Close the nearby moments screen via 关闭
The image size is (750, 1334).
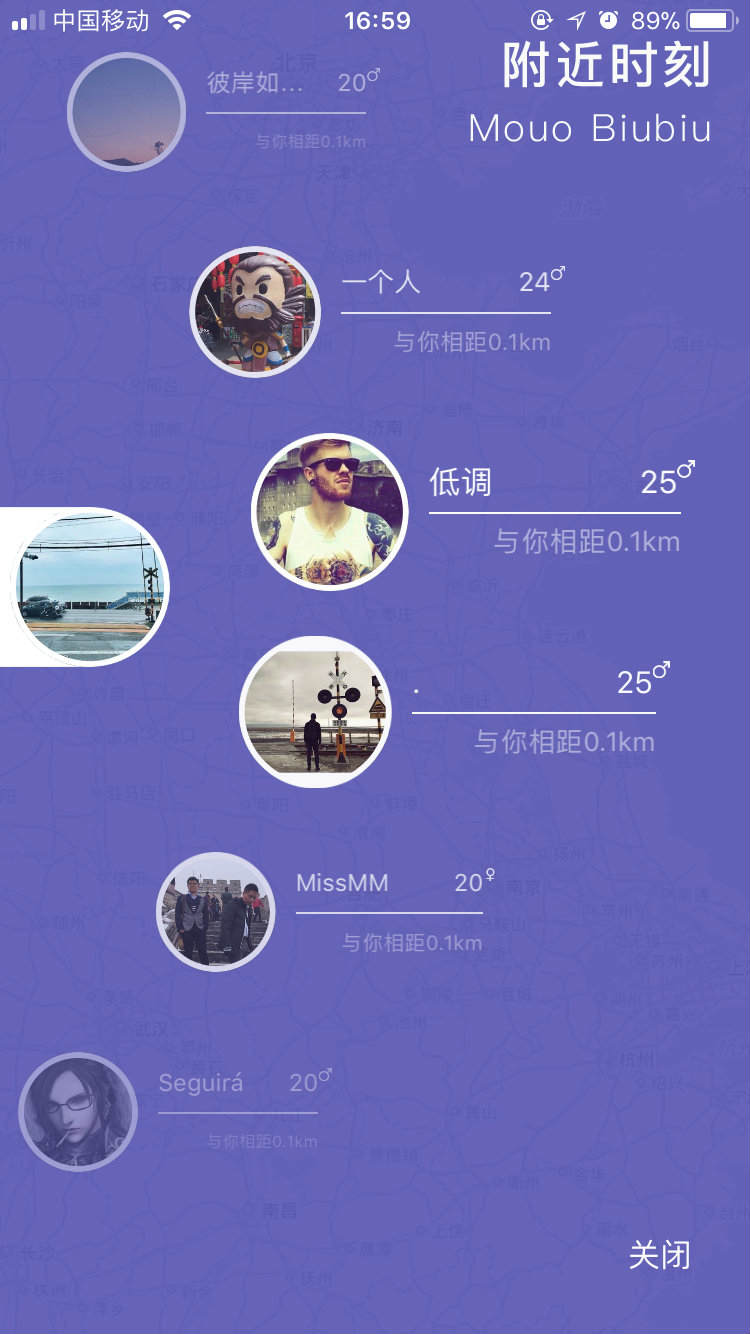tap(659, 1255)
